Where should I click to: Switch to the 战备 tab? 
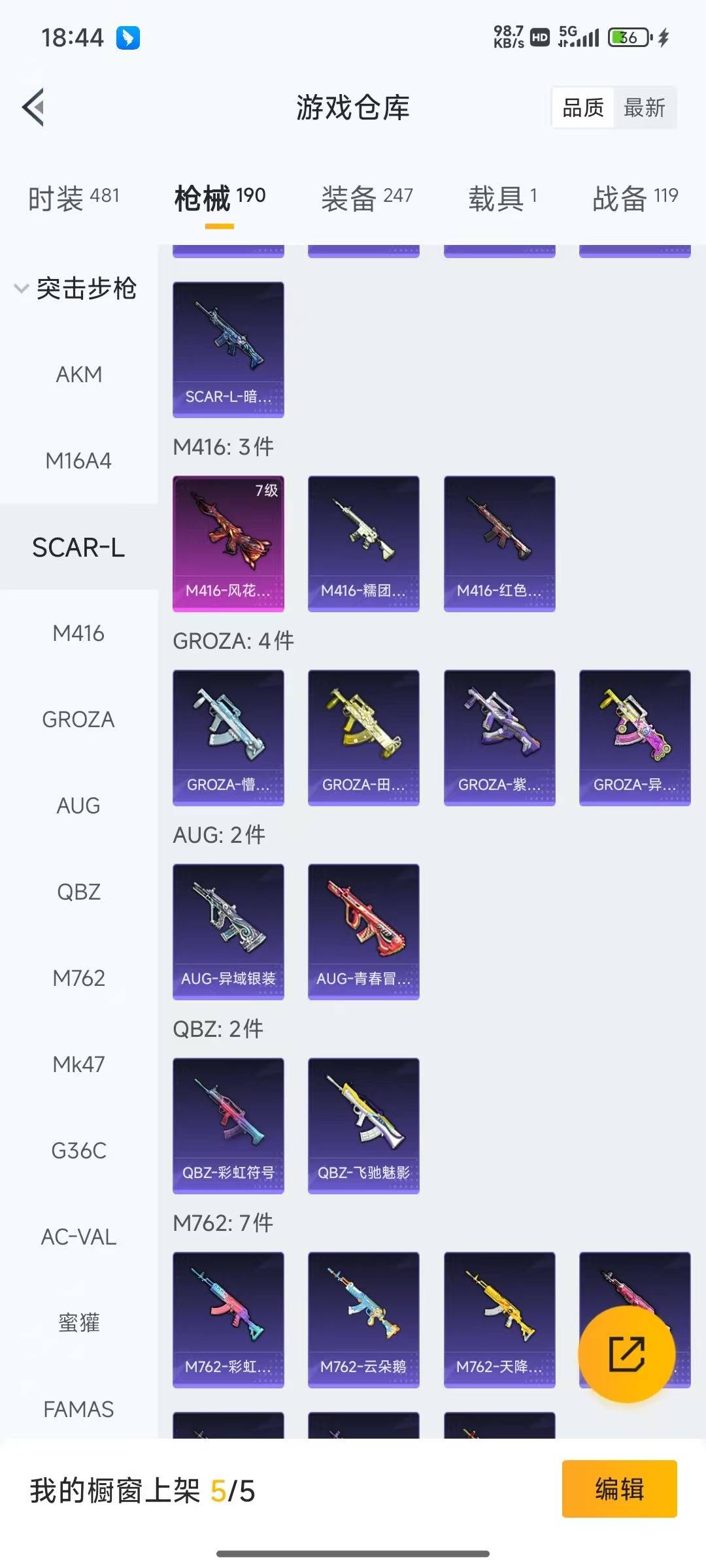[635, 198]
